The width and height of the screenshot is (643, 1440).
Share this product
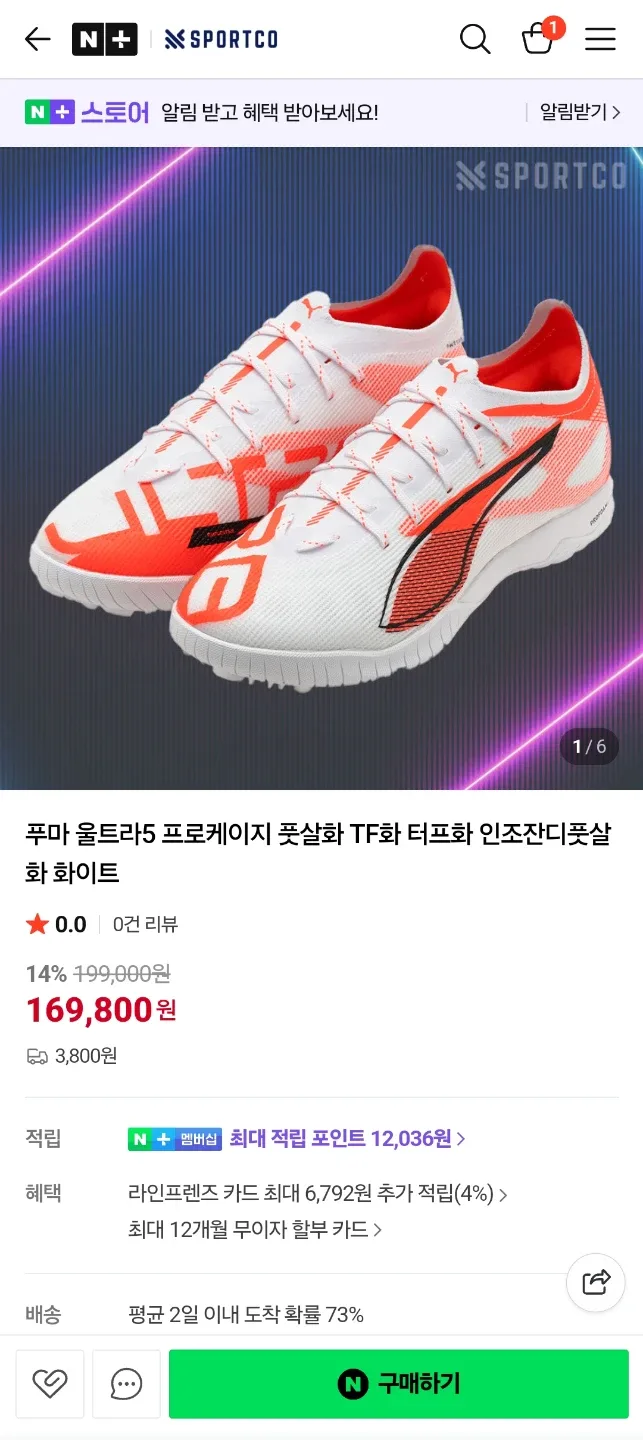[596, 1282]
